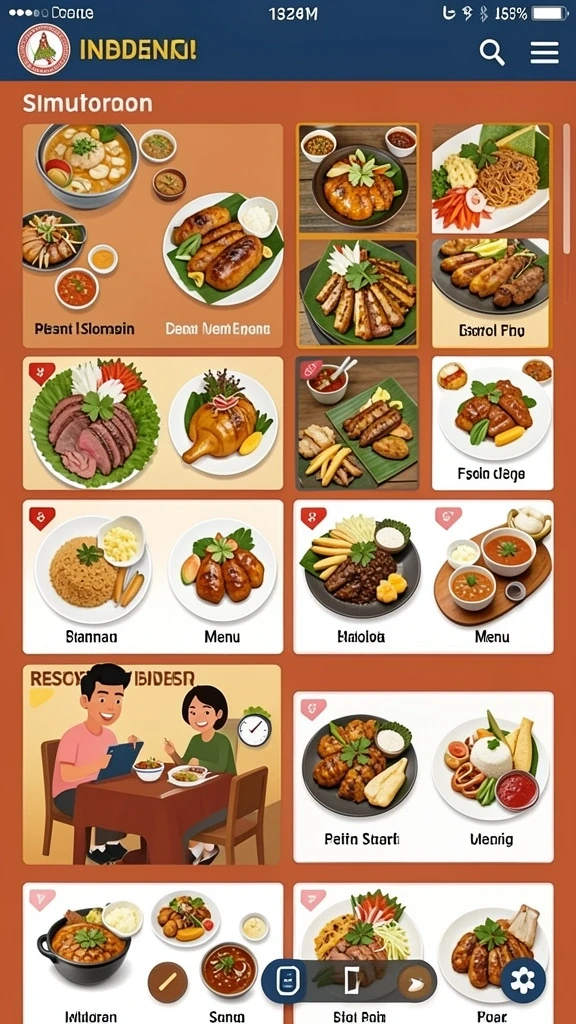Open the Uenrig rice plate
576x1024 pixels.
[x=492, y=777]
